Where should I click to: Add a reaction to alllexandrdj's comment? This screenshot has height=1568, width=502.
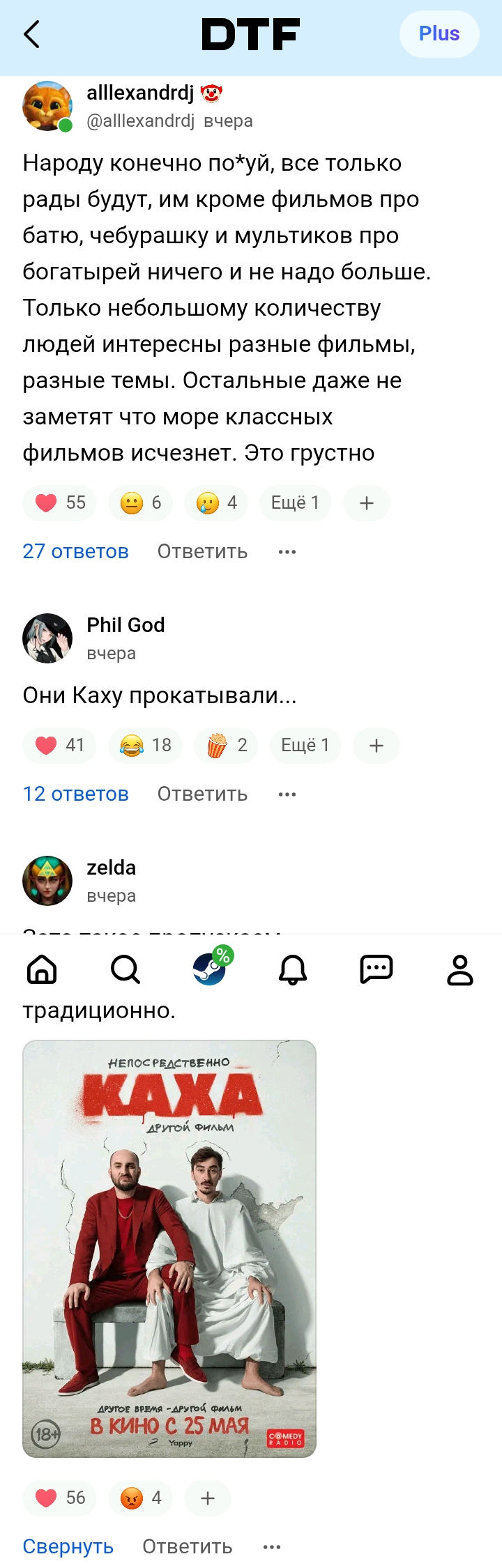click(367, 502)
